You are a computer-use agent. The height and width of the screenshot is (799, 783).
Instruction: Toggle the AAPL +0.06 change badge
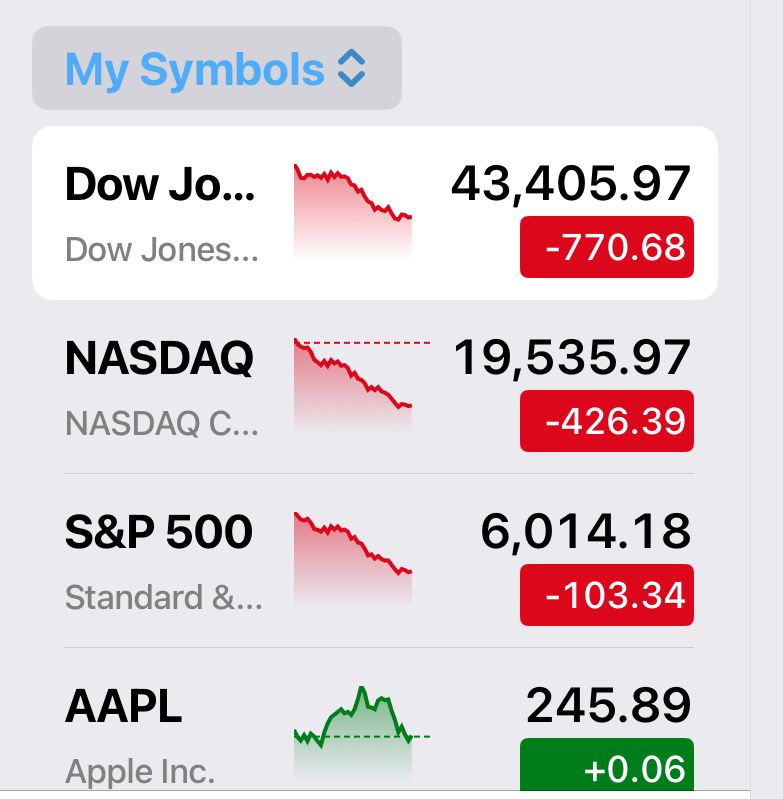606,767
